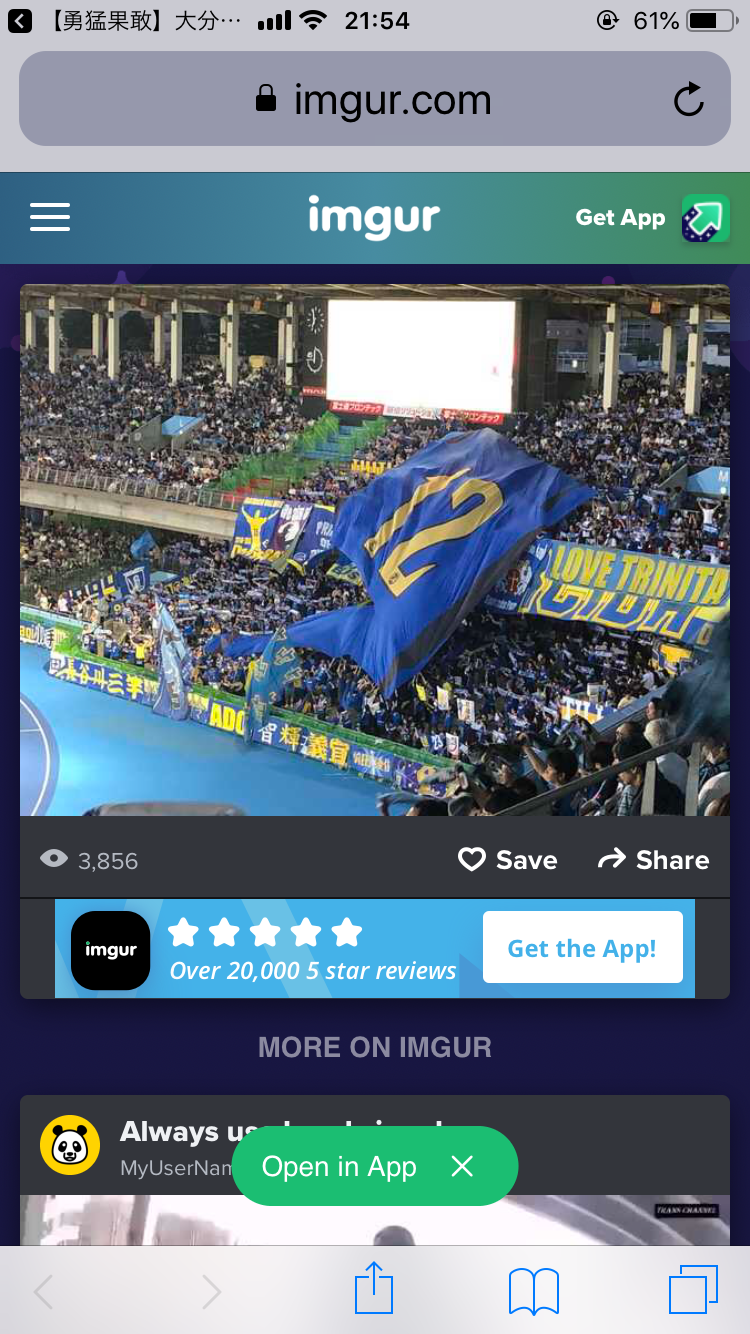The width and height of the screenshot is (750, 1334).
Task: Tap the Get the App! banner button
Action: 582,948
